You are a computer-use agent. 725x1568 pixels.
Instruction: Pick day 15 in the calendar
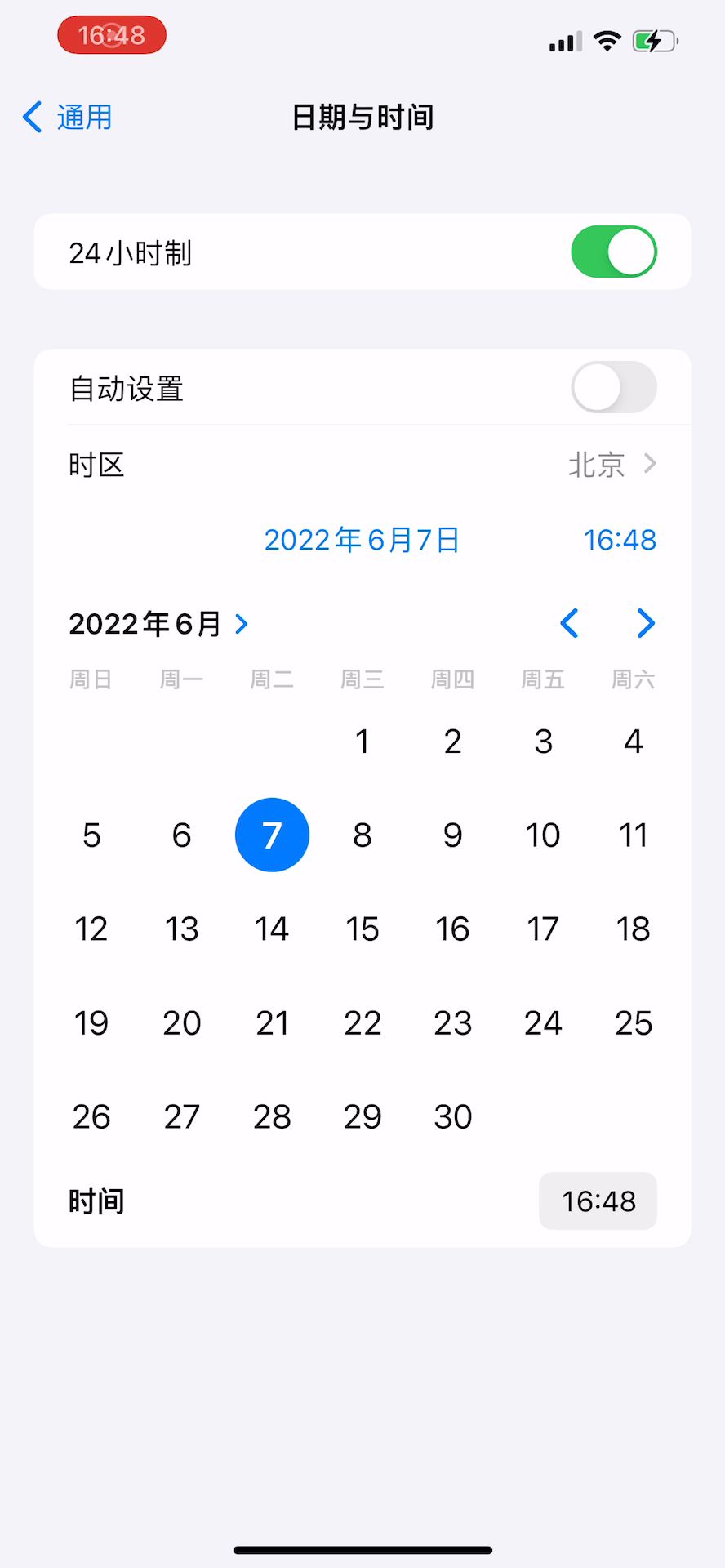point(362,929)
